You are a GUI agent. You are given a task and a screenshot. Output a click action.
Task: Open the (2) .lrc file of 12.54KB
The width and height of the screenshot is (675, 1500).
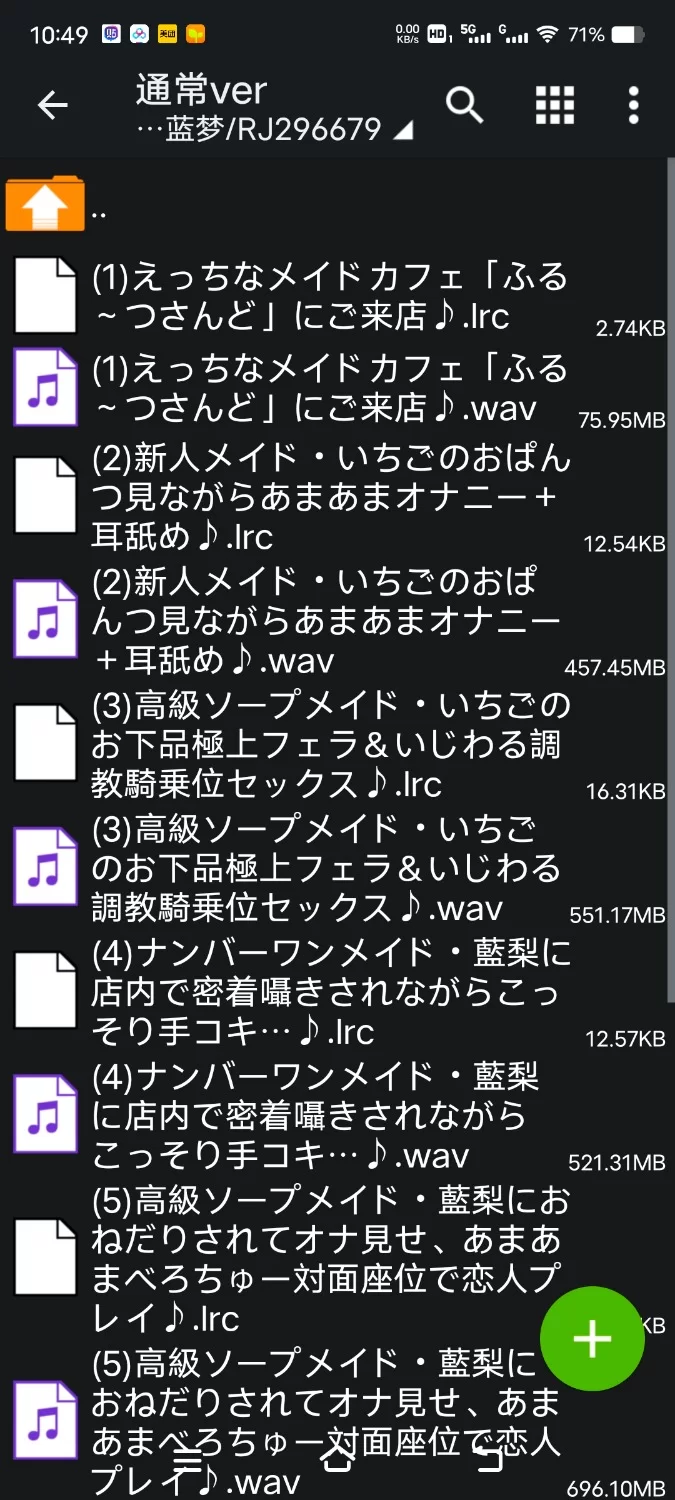coord(330,497)
